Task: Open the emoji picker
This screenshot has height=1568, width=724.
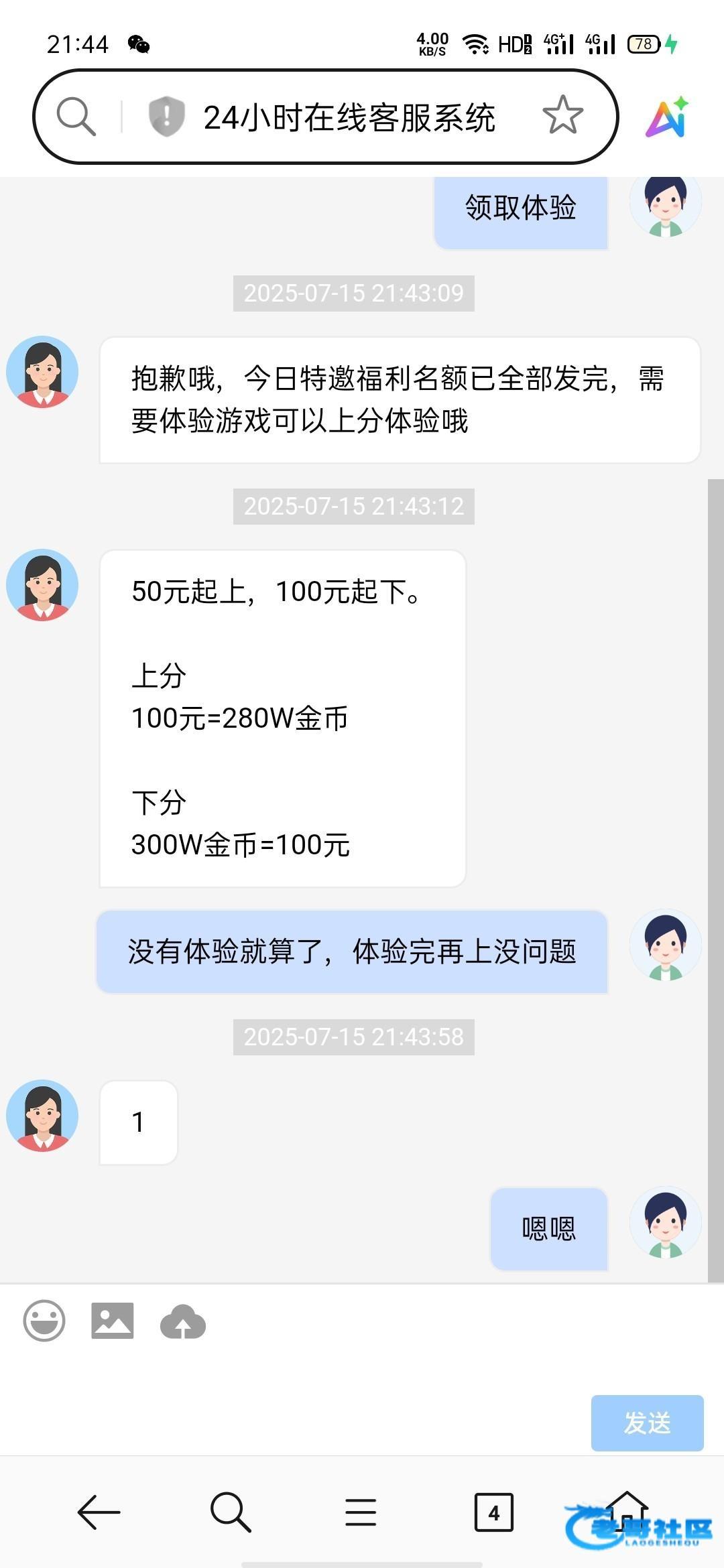Action: tap(44, 1321)
